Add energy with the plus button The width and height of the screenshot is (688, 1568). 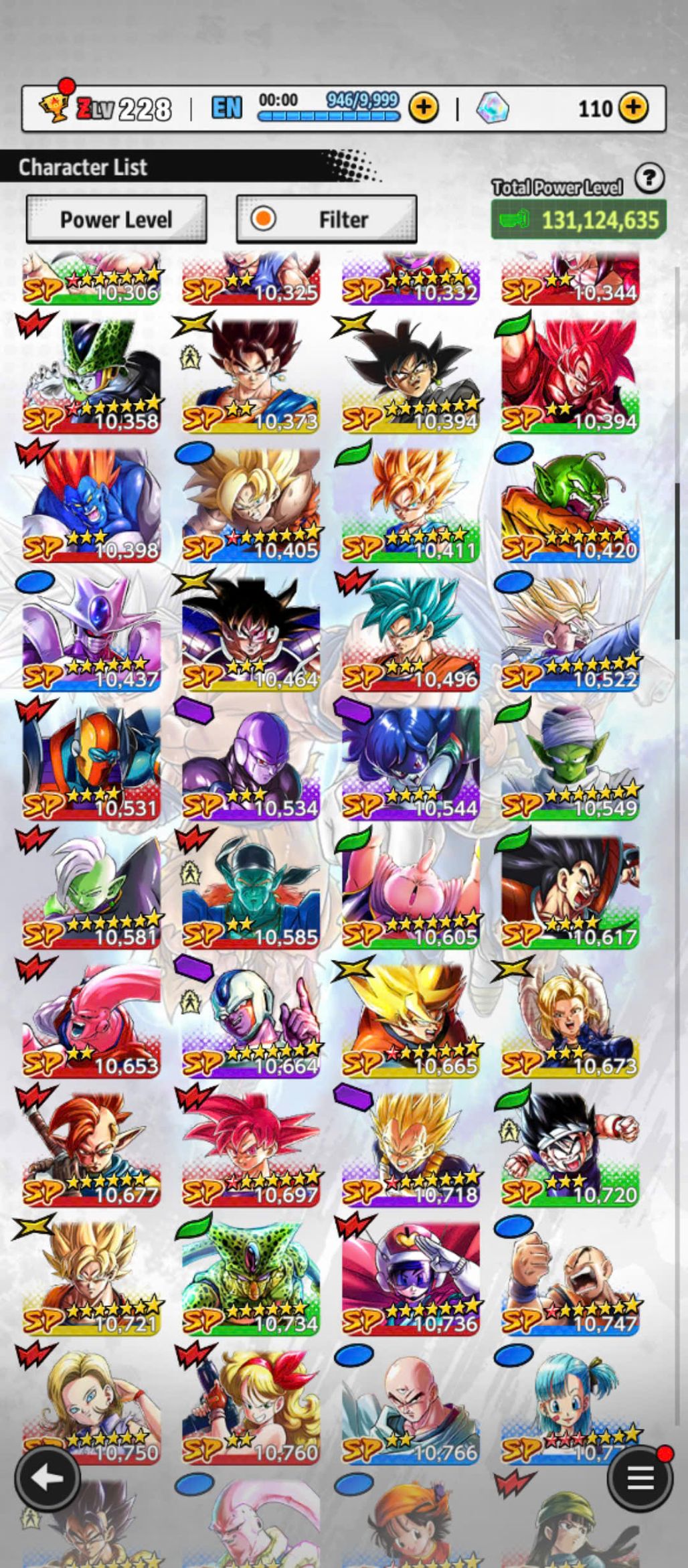[424, 108]
